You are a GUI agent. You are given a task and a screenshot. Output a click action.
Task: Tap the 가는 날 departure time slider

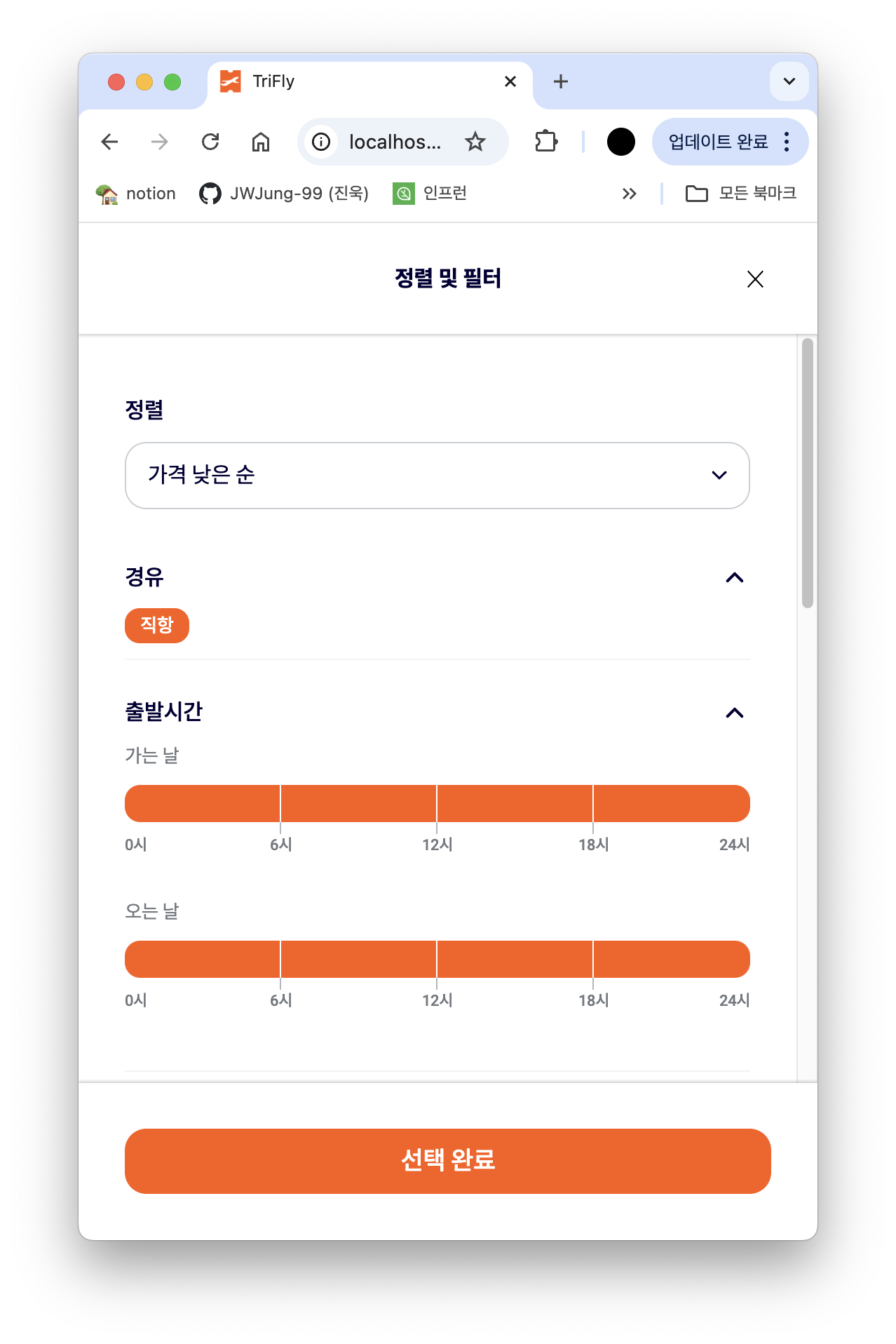437,804
